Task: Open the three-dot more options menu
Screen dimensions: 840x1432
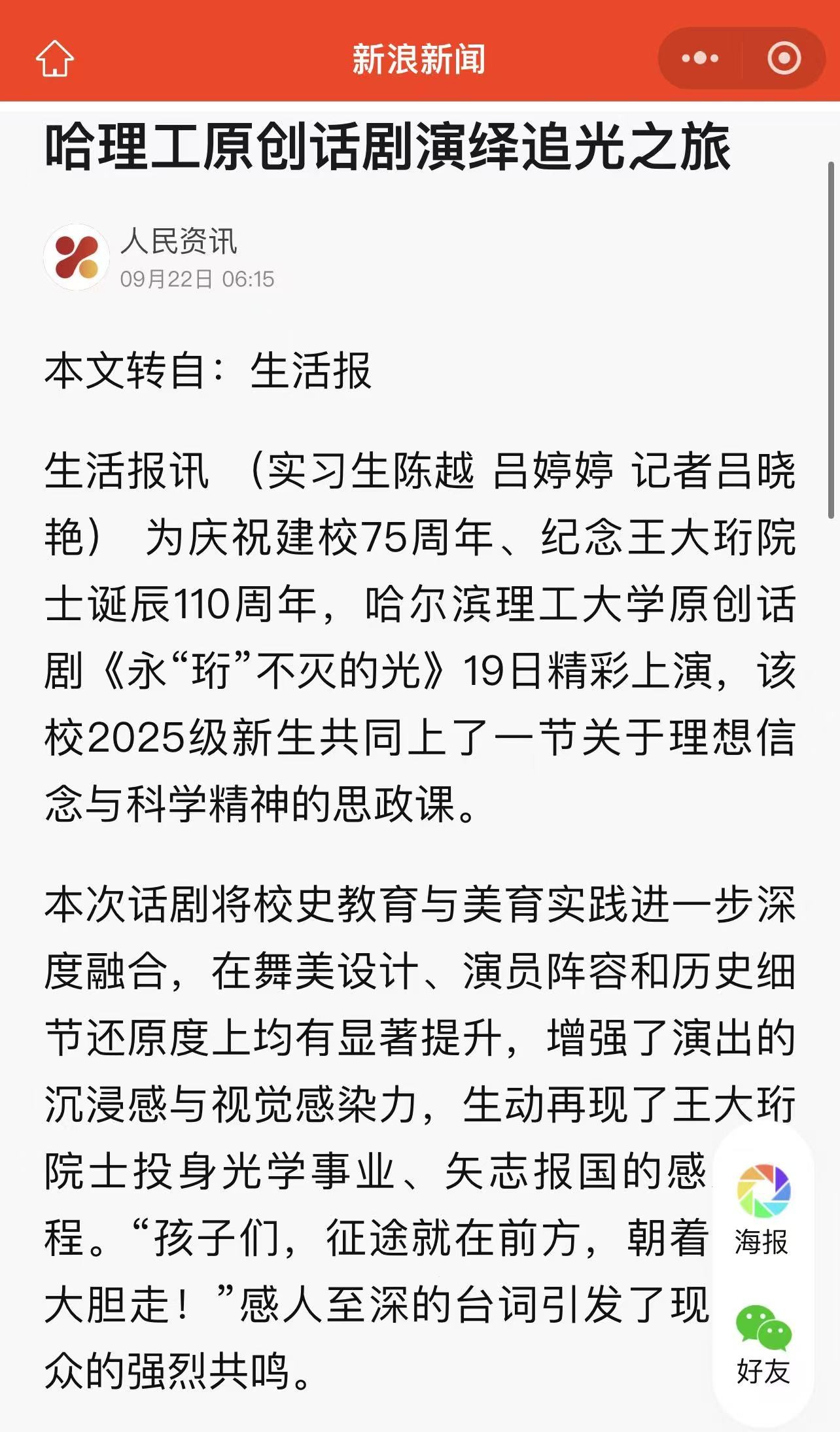Action: [699, 59]
